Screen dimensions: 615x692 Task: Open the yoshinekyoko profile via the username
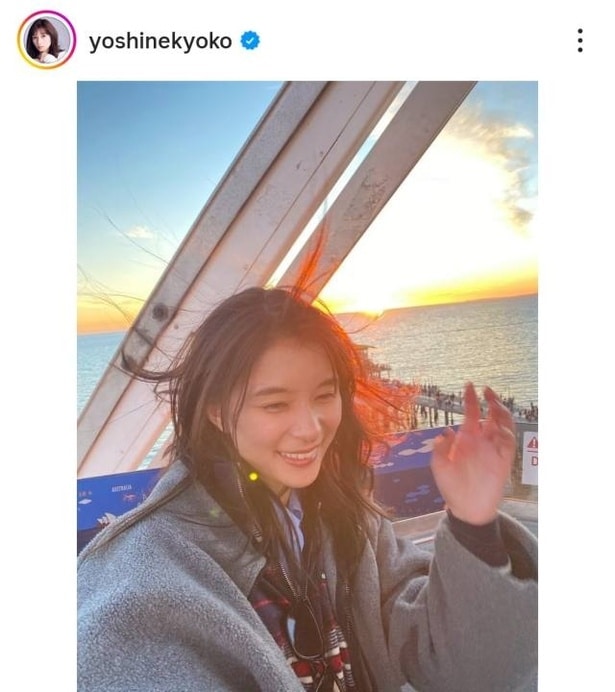160,41
